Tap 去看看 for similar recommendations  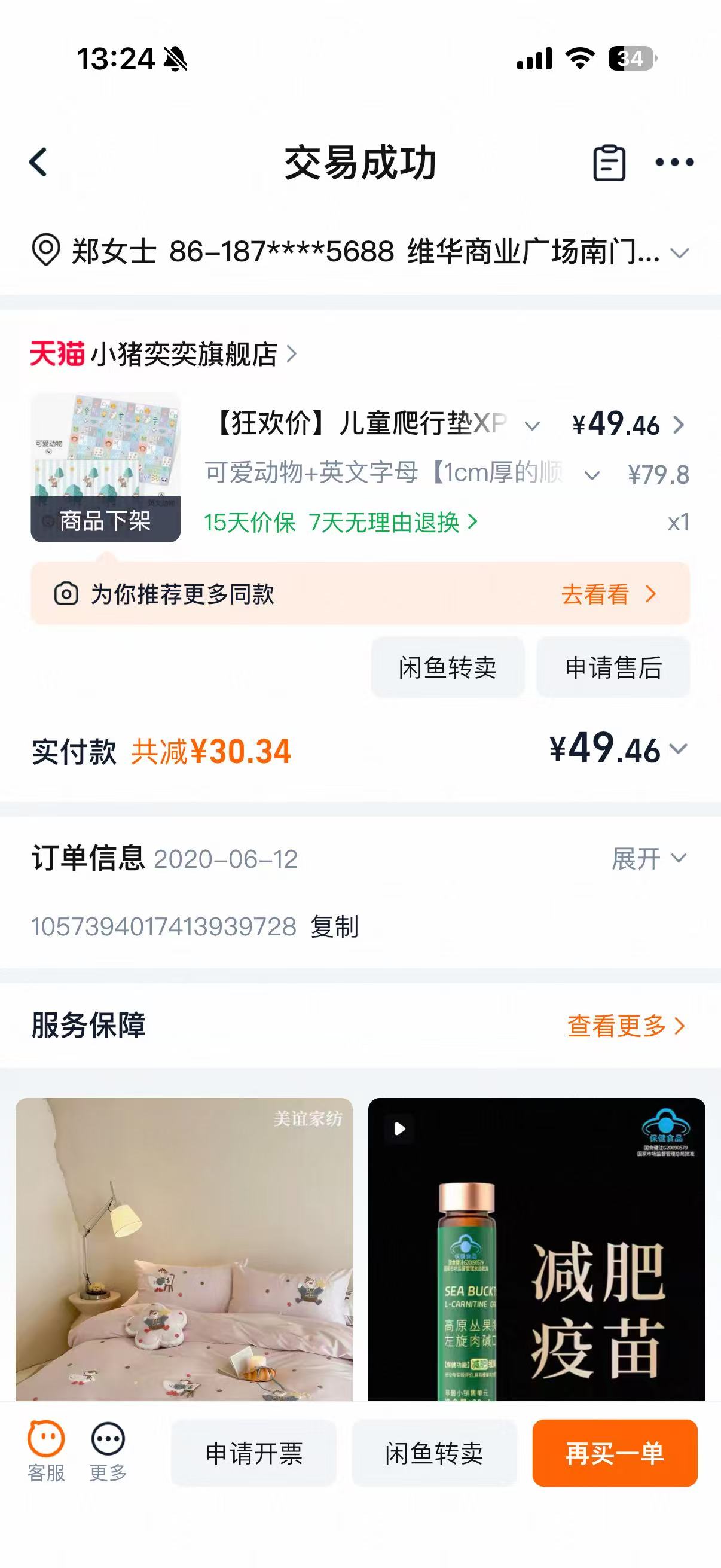(x=607, y=594)
